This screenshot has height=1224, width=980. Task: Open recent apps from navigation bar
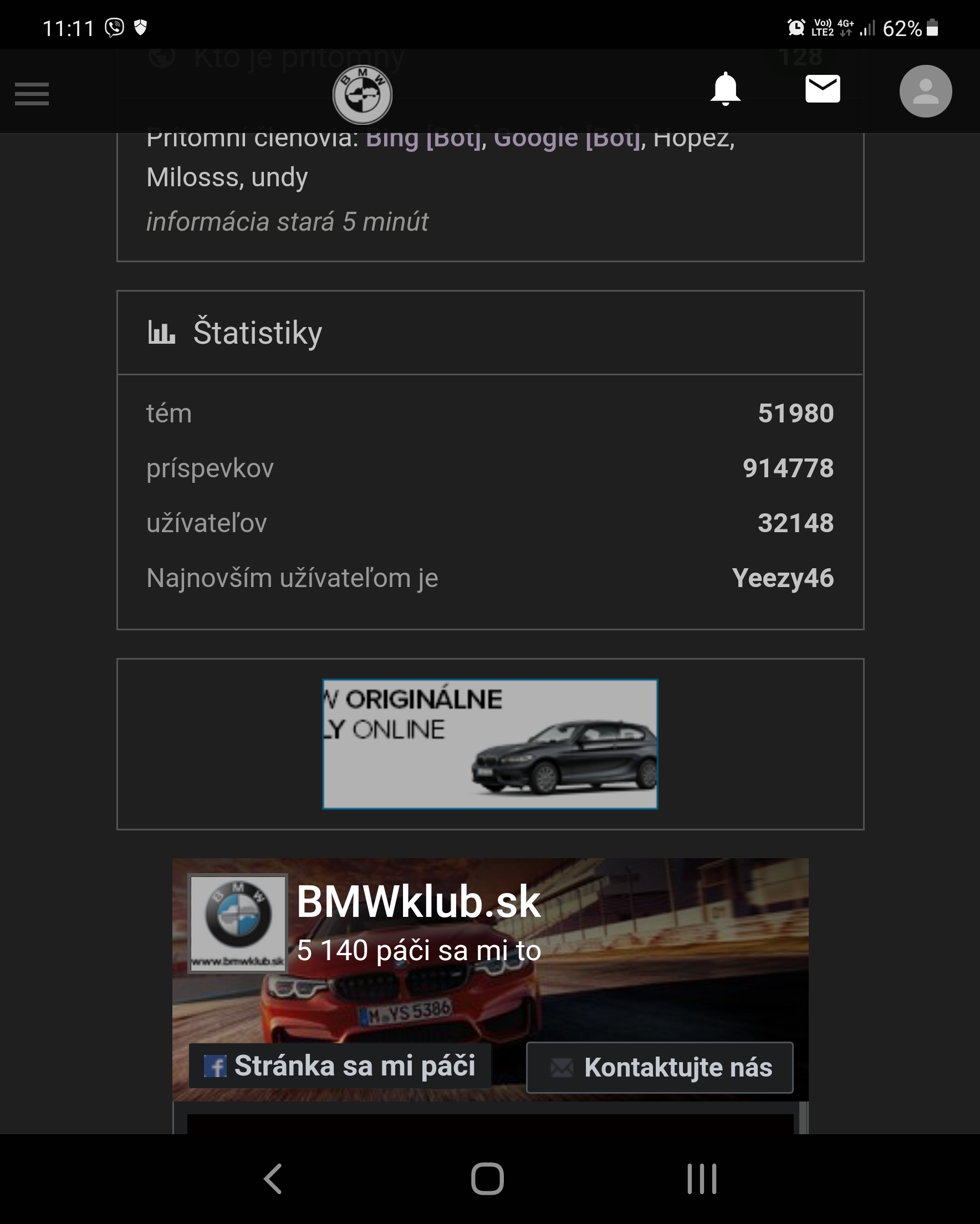pyautogui.click(x=702, y=1179)
